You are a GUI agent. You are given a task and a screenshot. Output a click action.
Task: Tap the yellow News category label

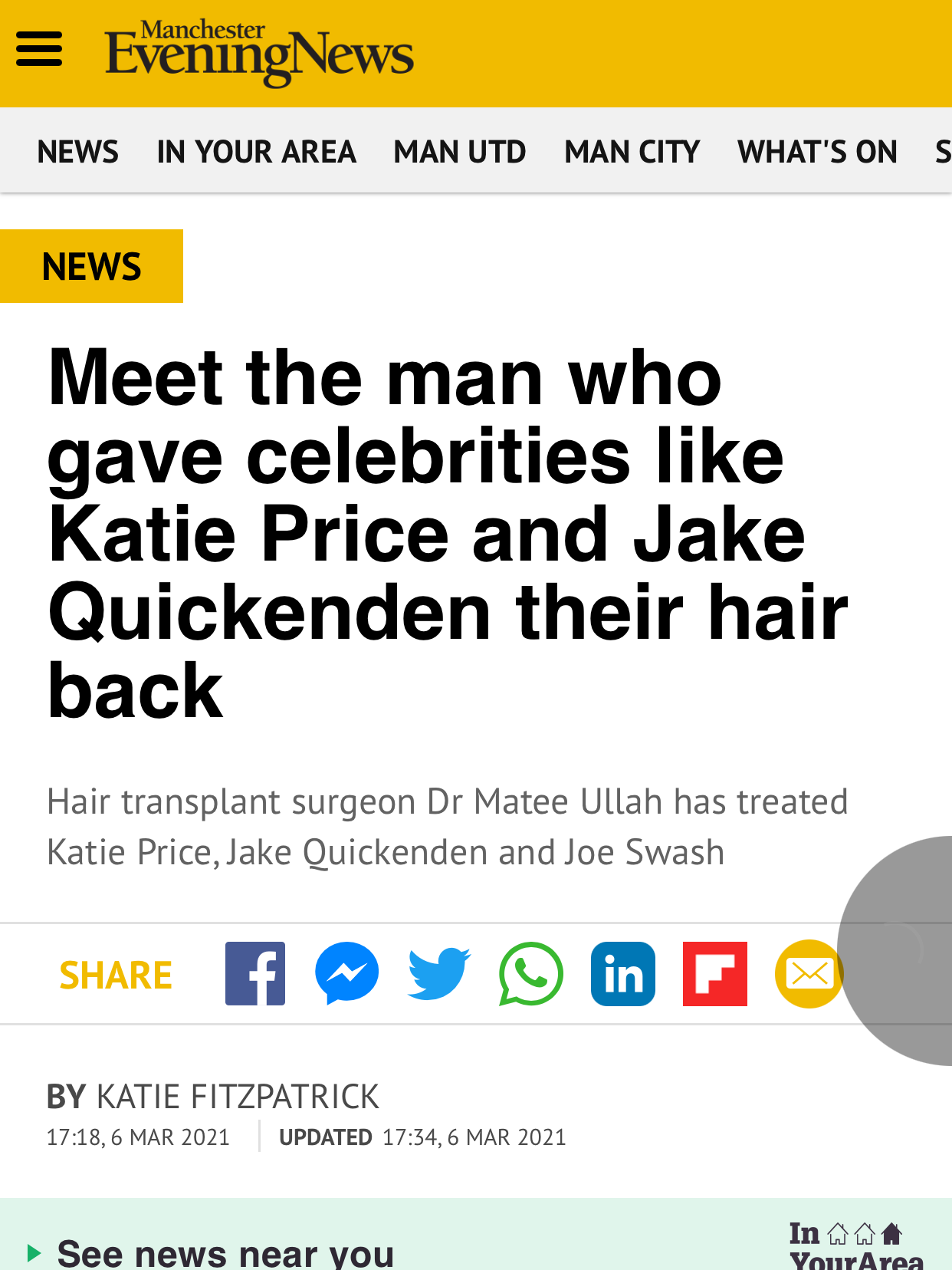pyautogui.click(x=91, y=266)
